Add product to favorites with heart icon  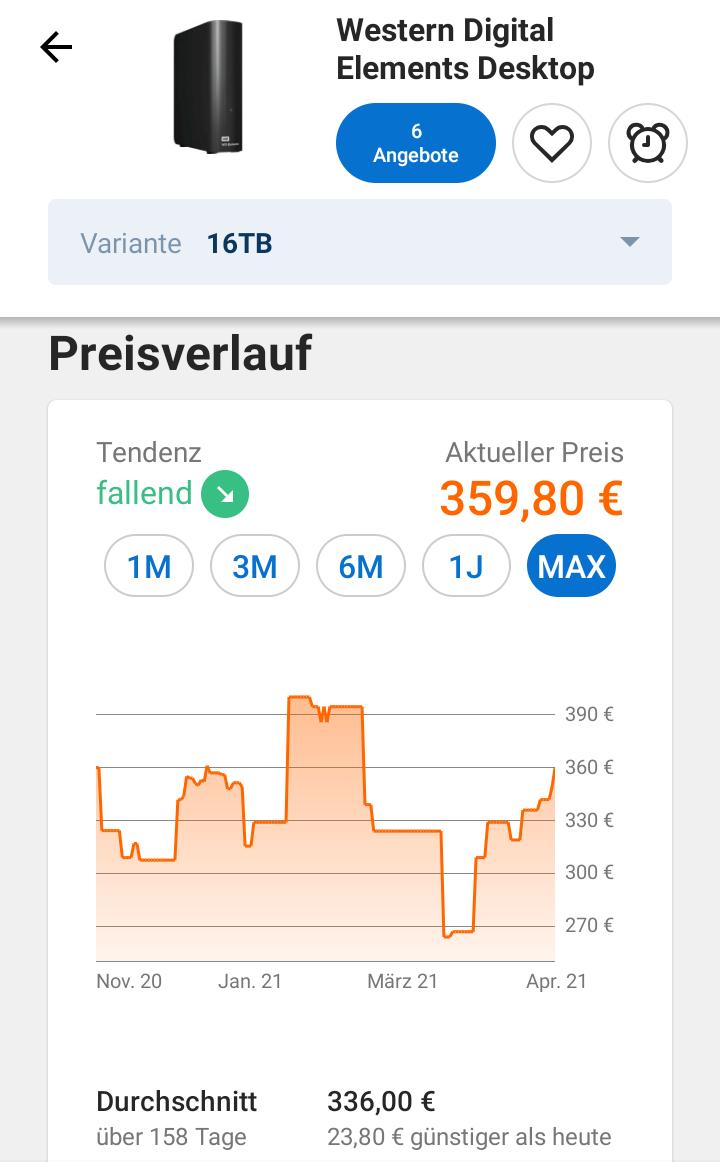tap(551, 144)
